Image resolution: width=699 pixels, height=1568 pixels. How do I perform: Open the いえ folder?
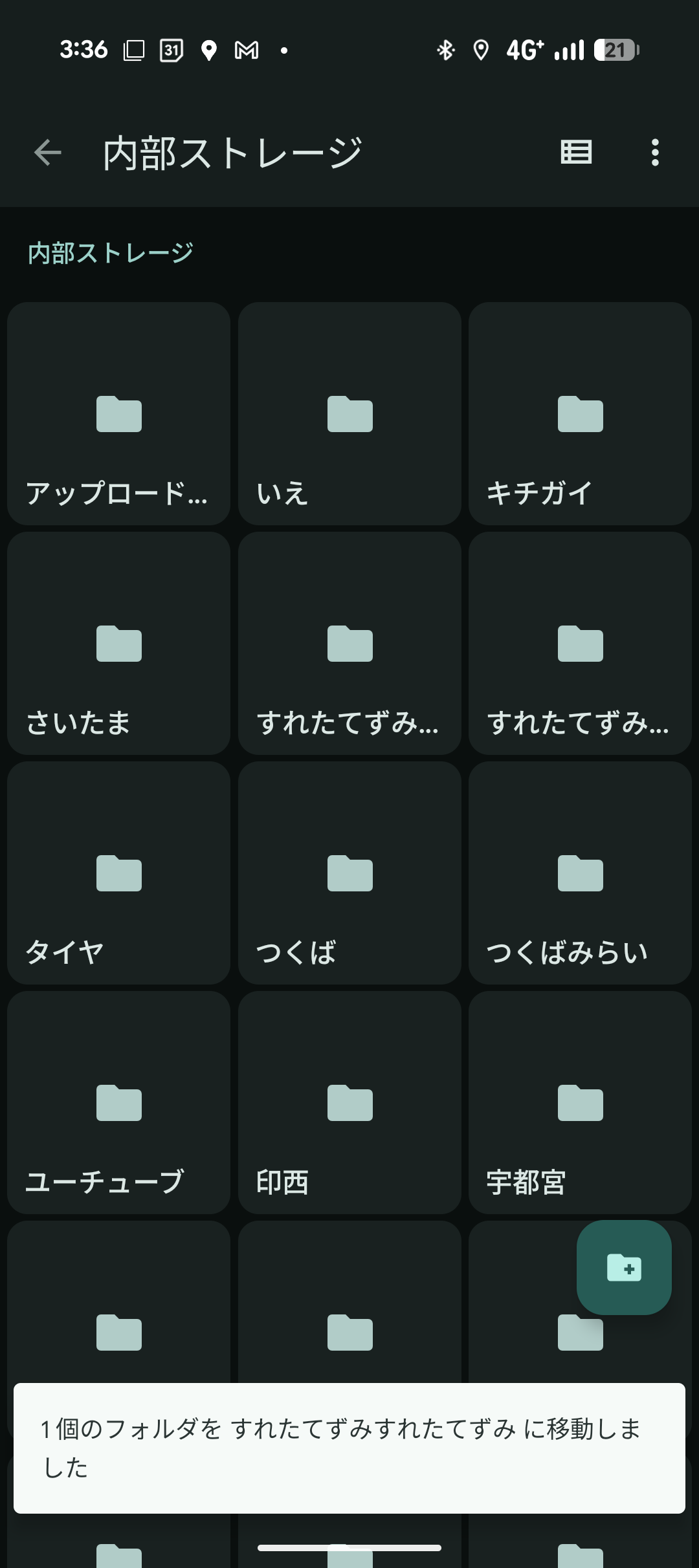[349, 414]
